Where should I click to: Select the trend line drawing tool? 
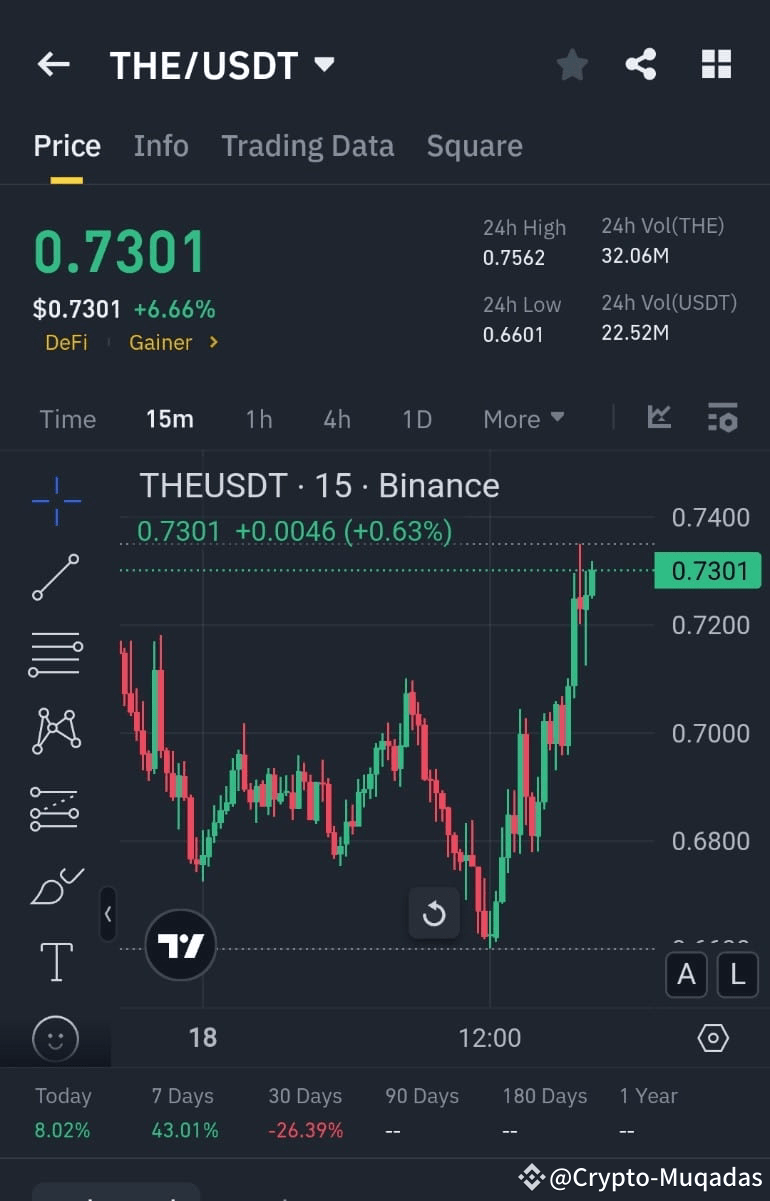coord(55,578)
